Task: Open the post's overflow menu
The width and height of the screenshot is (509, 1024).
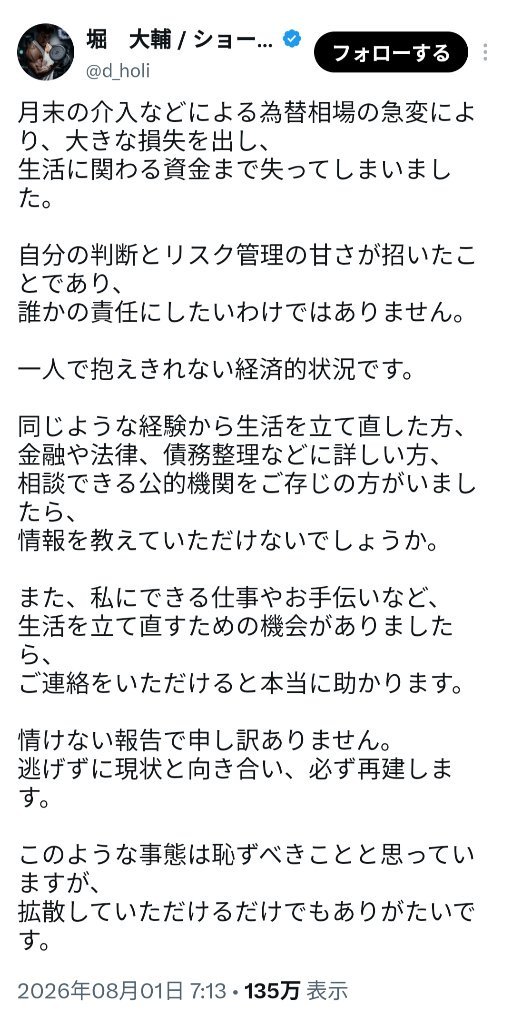Action: tap(485, 52)
